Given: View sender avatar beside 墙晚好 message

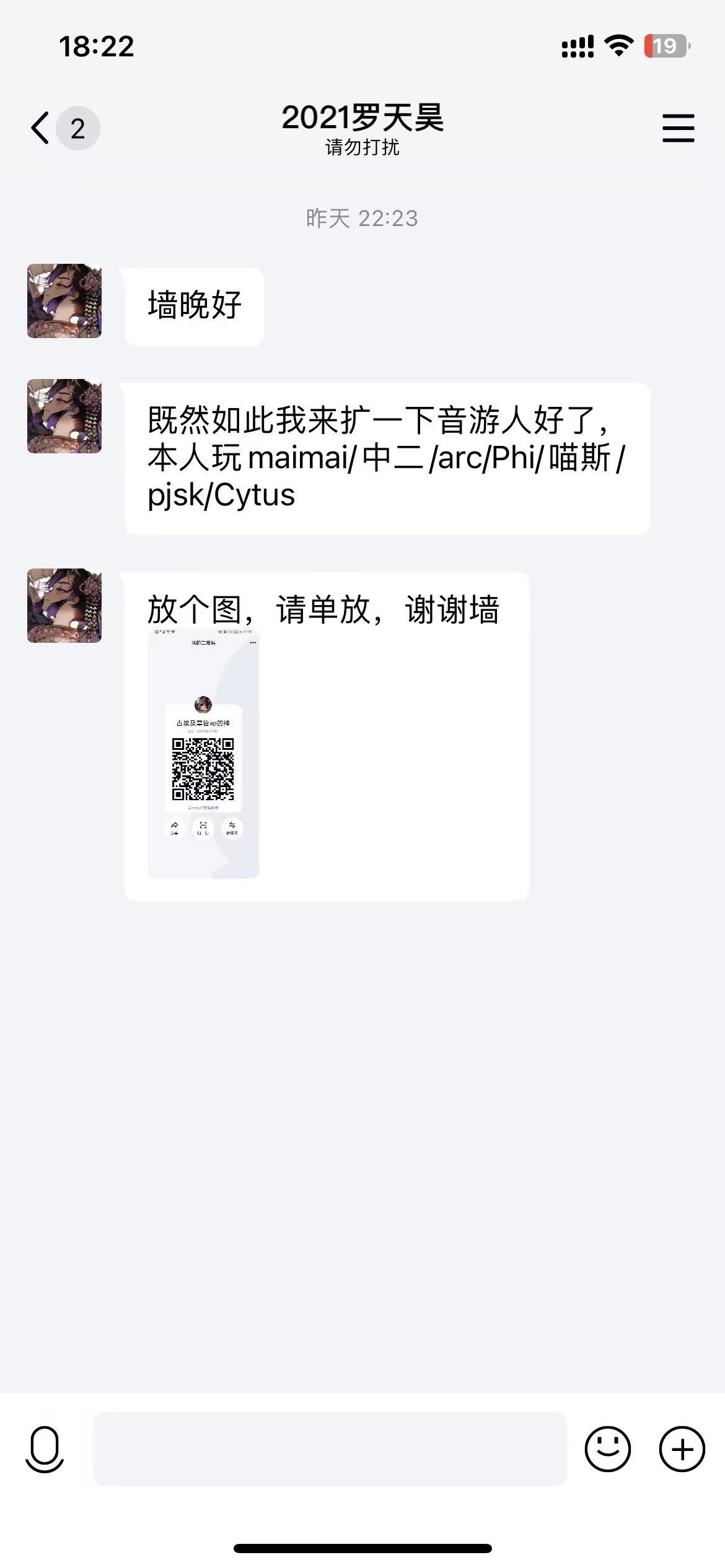Looking at the screenshot, I should [64, 301].
